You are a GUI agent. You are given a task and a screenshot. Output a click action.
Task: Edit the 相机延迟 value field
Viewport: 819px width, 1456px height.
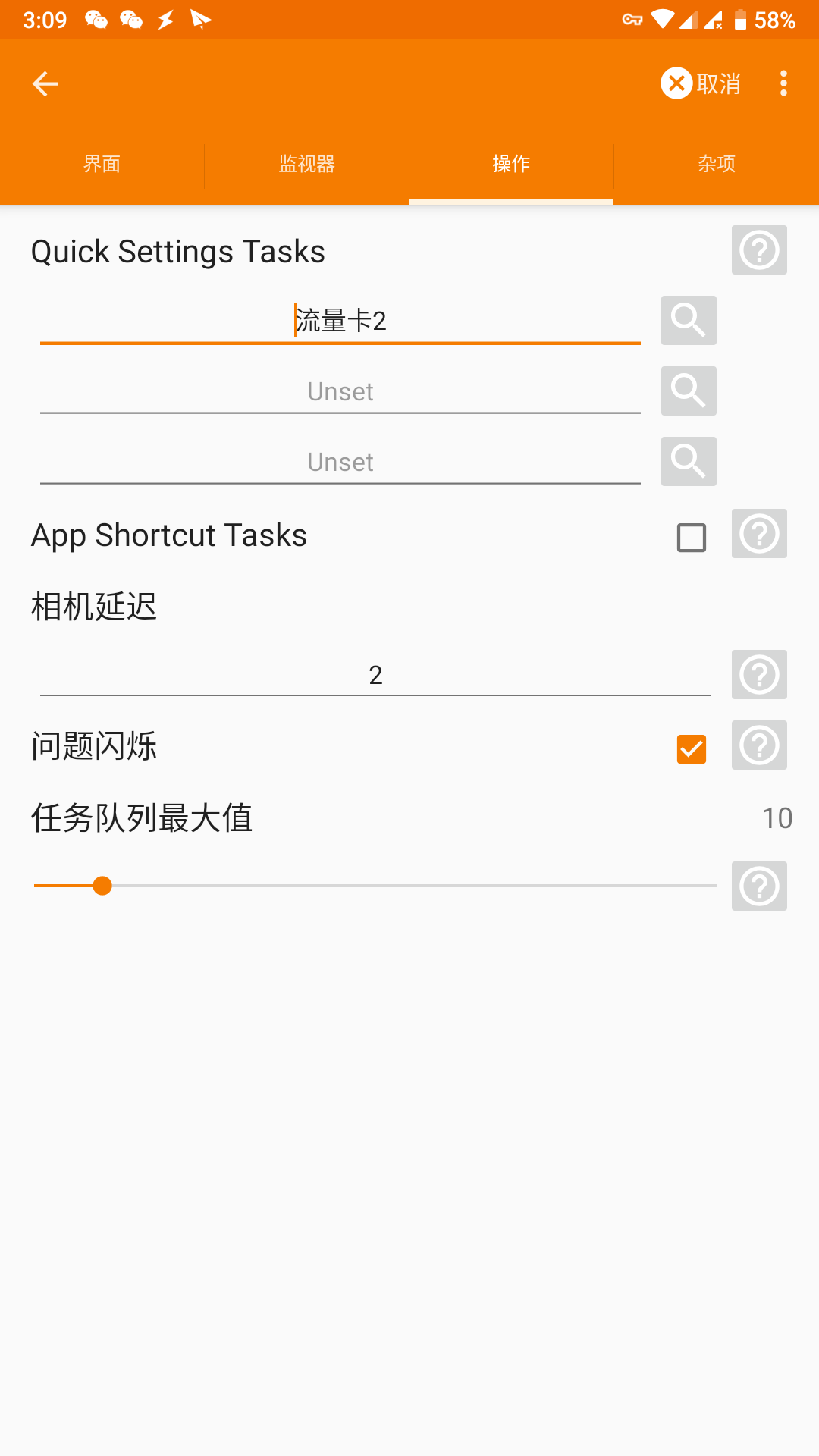375,674
